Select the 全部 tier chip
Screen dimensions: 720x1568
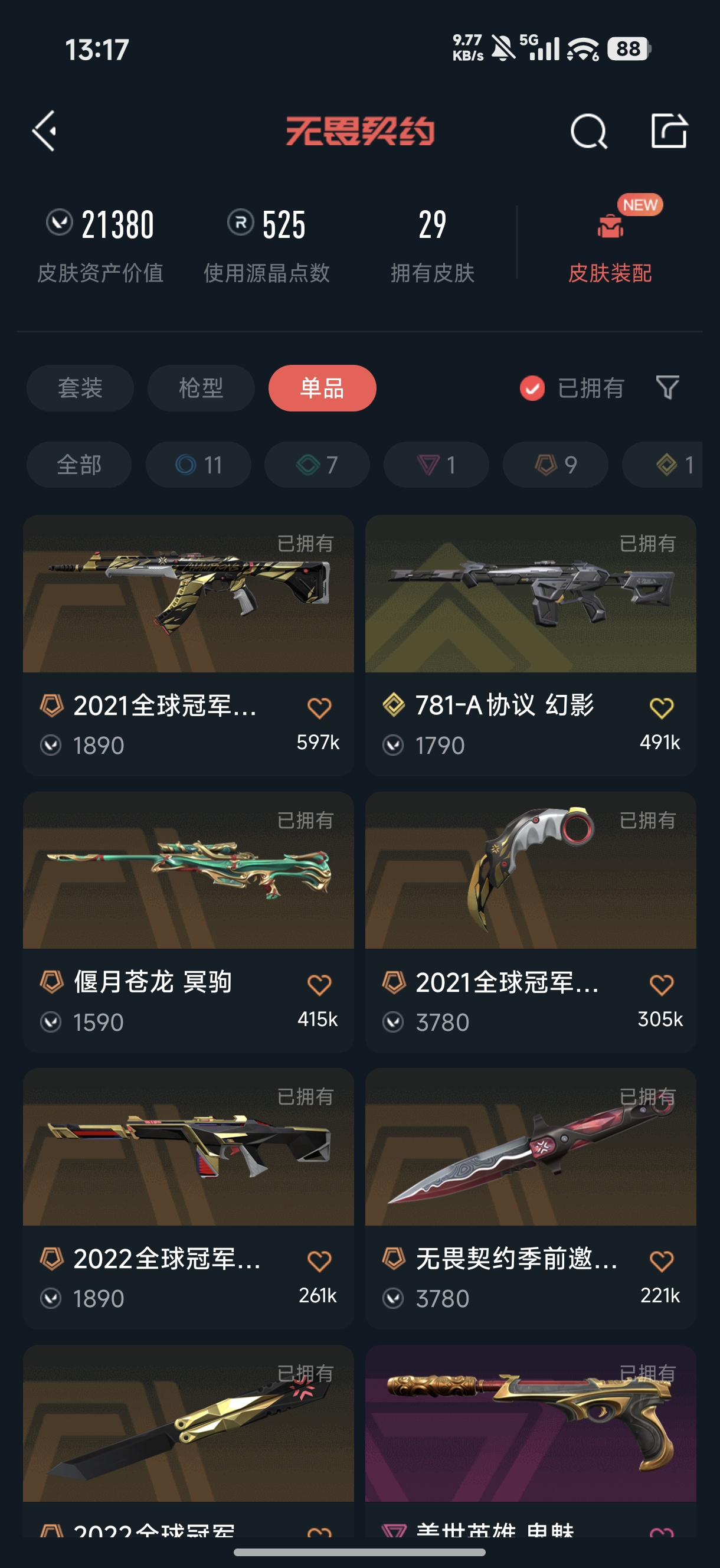pyautogui.click(x=79, y=465)
